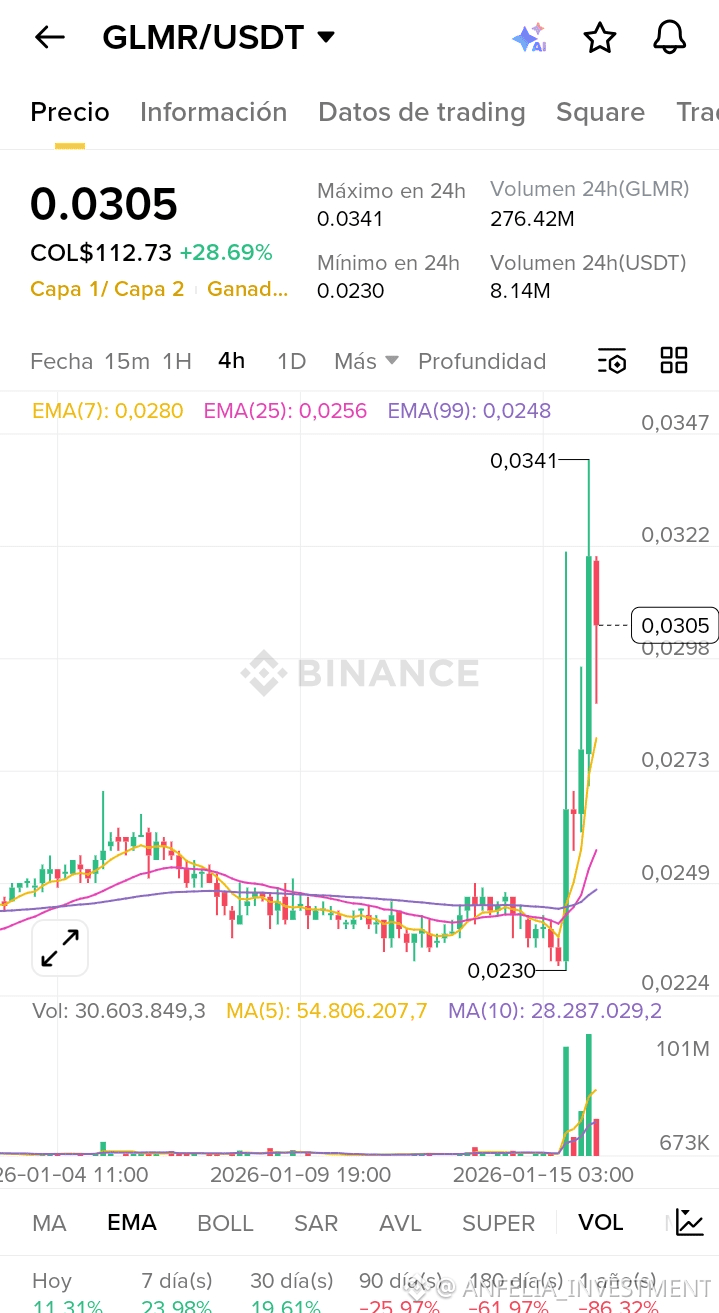Select the MA indicator
Image resolution: width=719 pixels, height=1313 pixels.
(49, 1223)
